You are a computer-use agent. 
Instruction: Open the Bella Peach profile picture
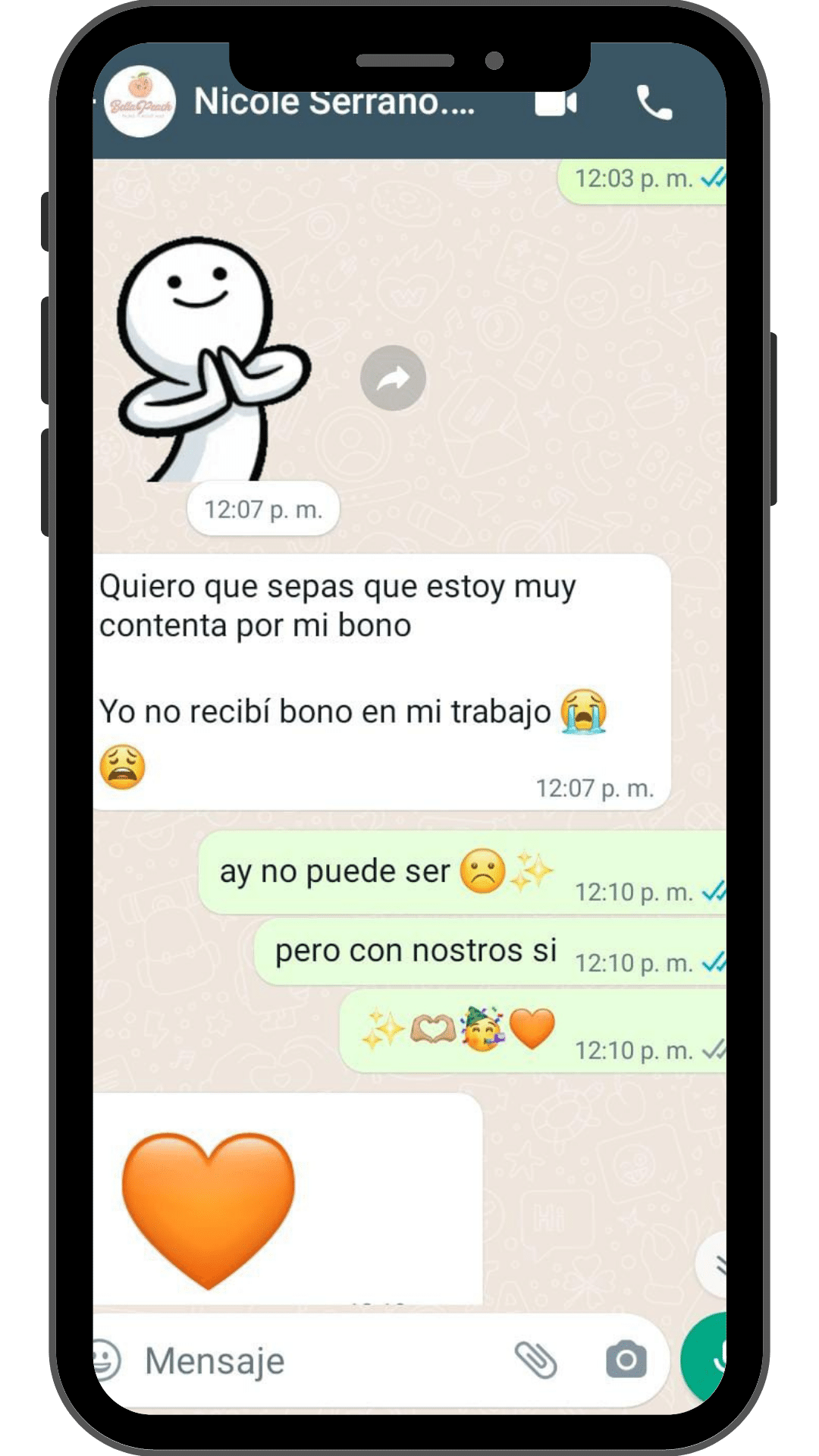tap(140, 103)
